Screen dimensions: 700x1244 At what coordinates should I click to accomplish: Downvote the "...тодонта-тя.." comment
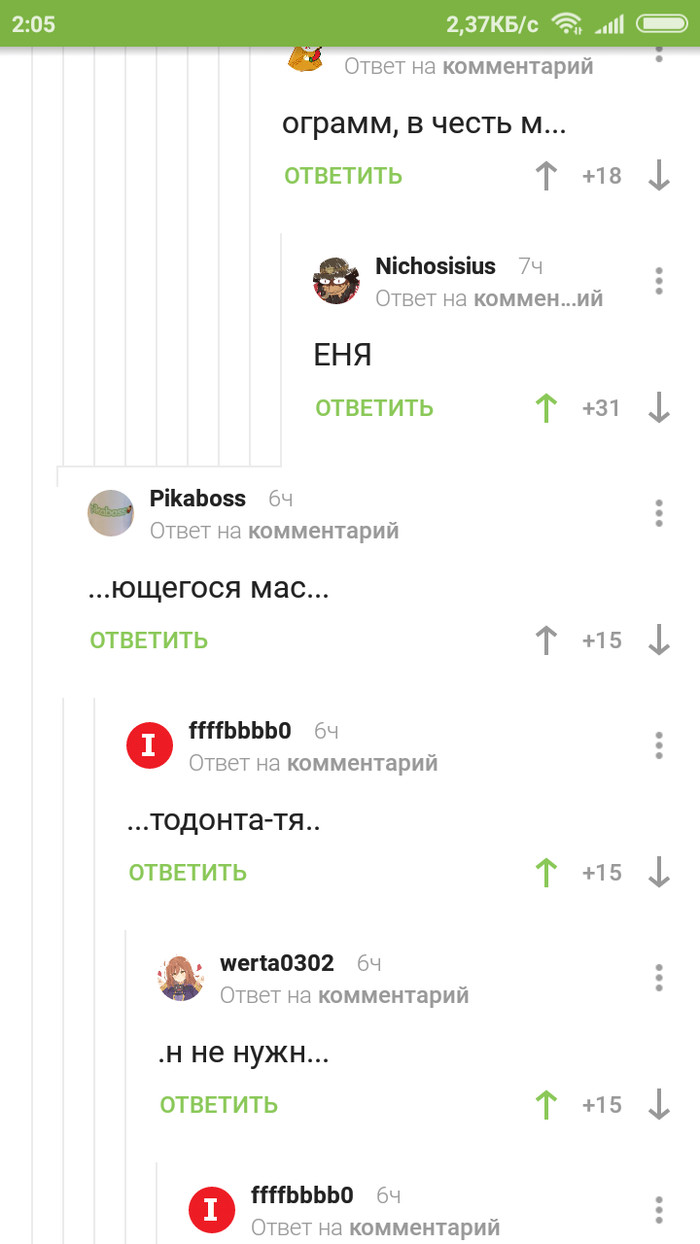[x=658, y=872]
